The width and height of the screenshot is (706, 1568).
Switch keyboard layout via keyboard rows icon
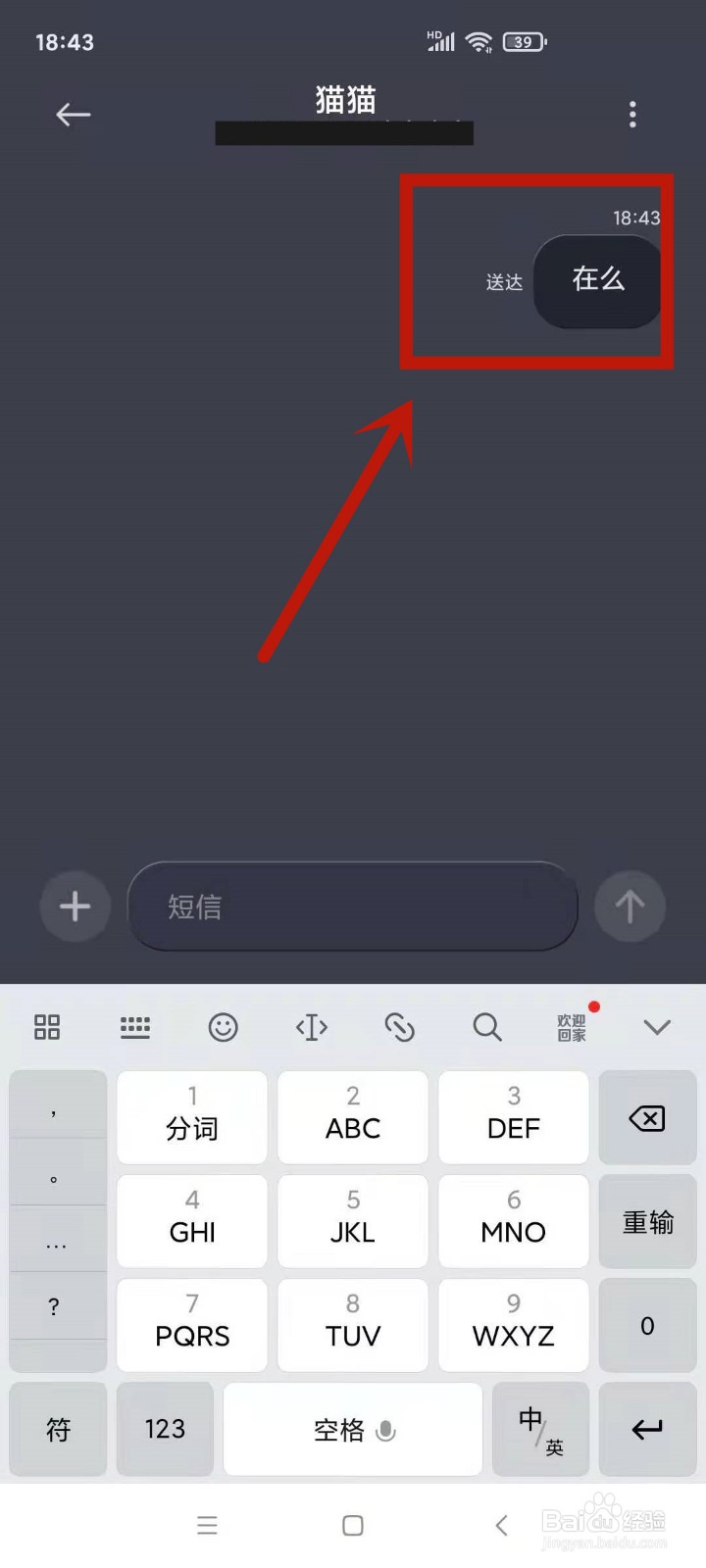tap(134, 1027)
